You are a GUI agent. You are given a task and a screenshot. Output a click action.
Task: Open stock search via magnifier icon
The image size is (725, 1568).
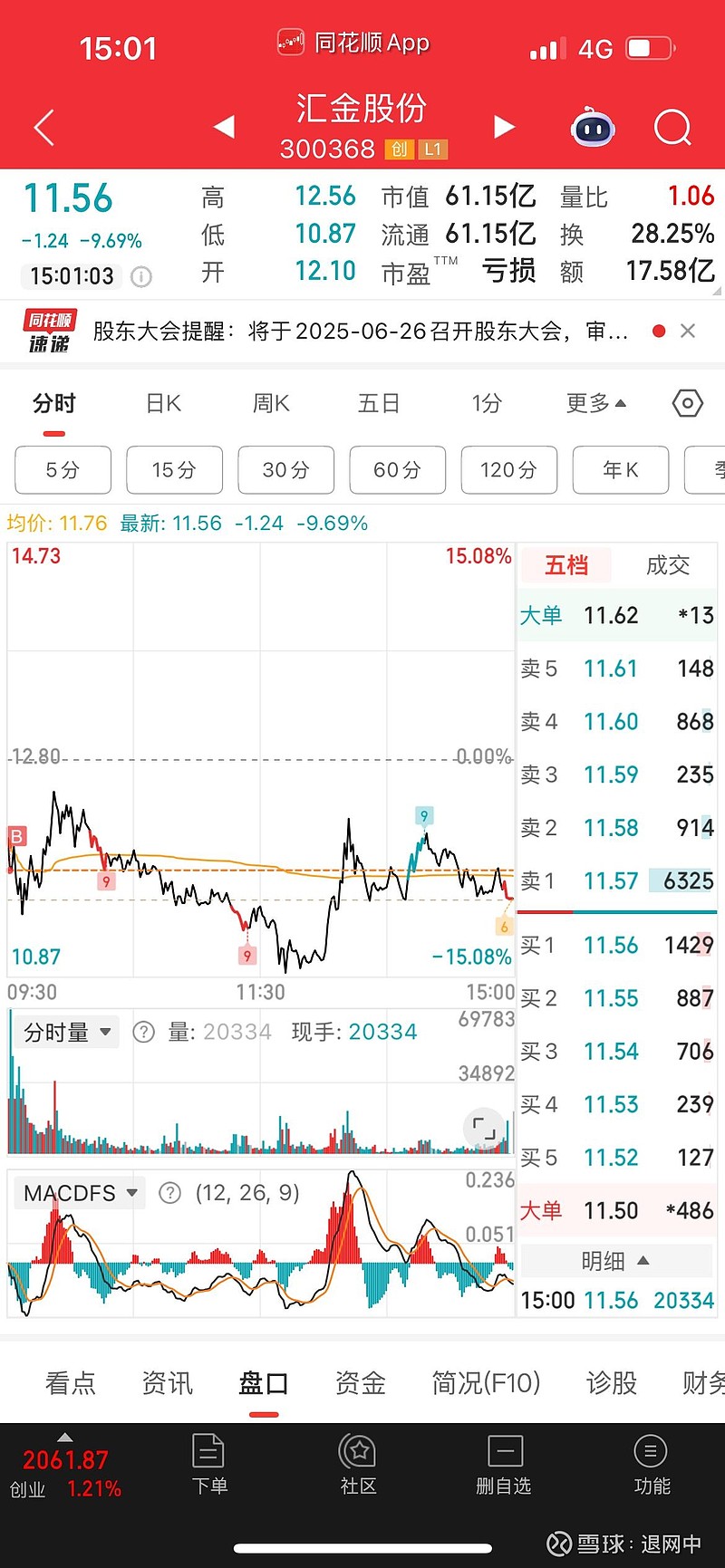tap(672, 128)
